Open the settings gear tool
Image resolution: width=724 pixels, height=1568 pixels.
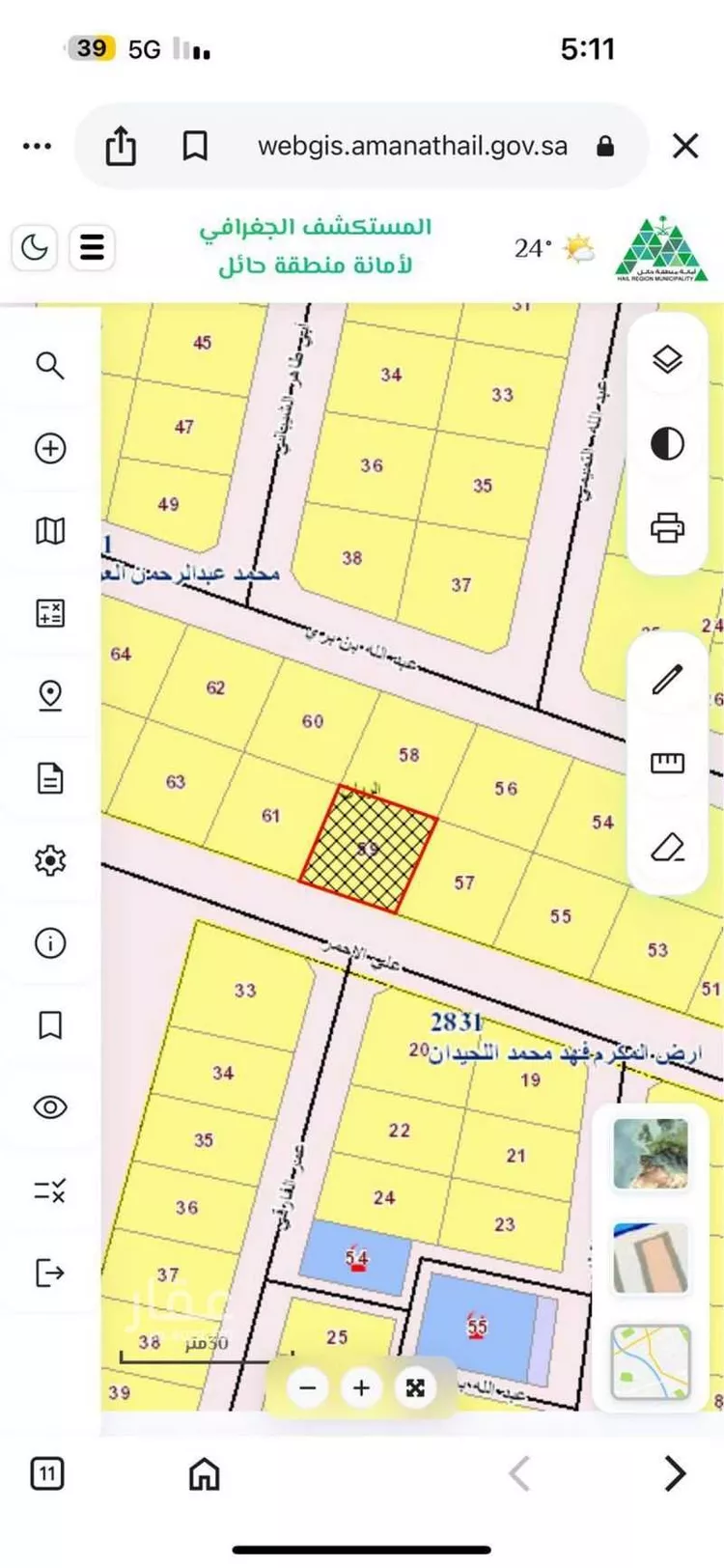click(50, 860)
